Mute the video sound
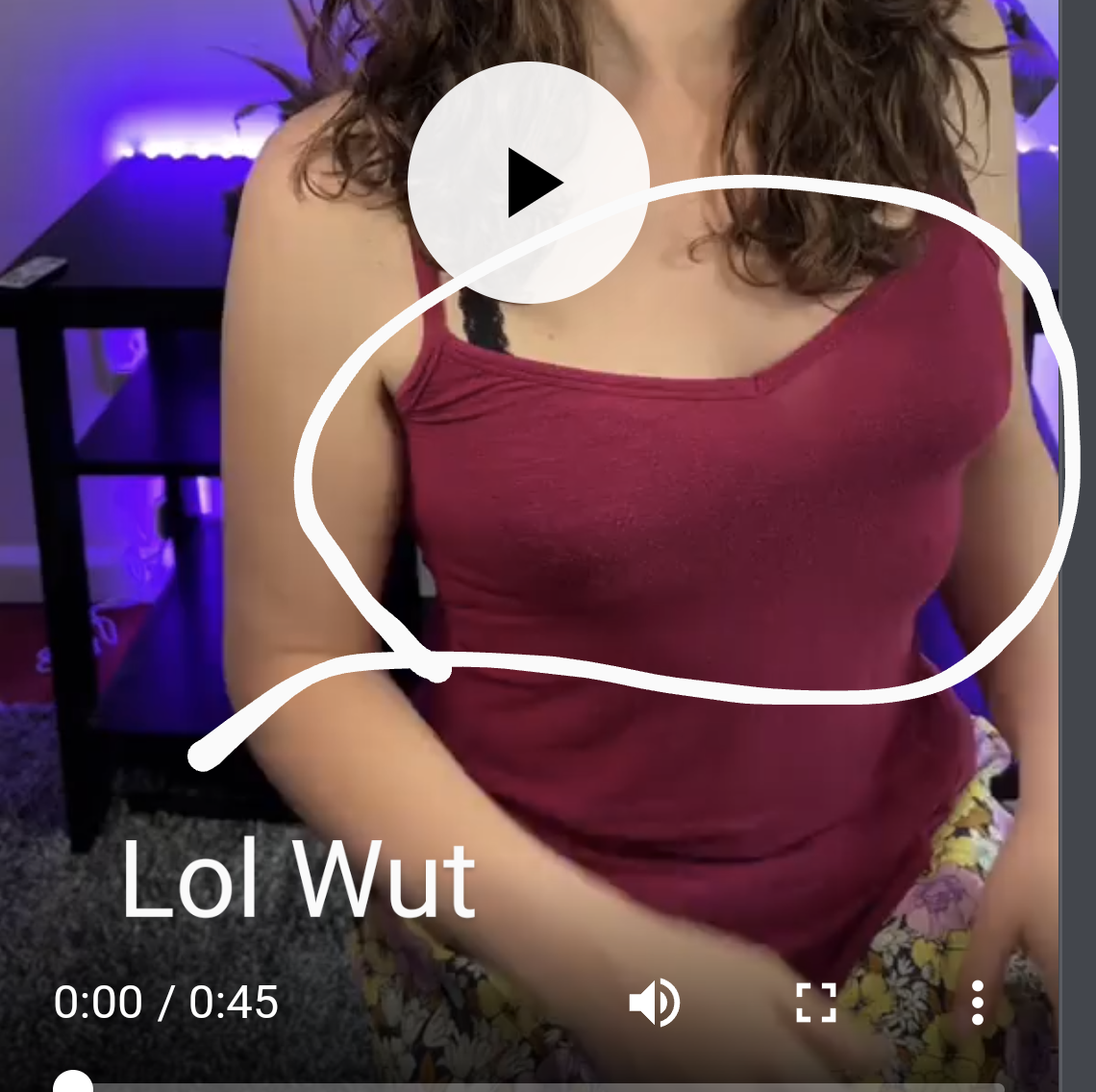 click(655, 1004)
